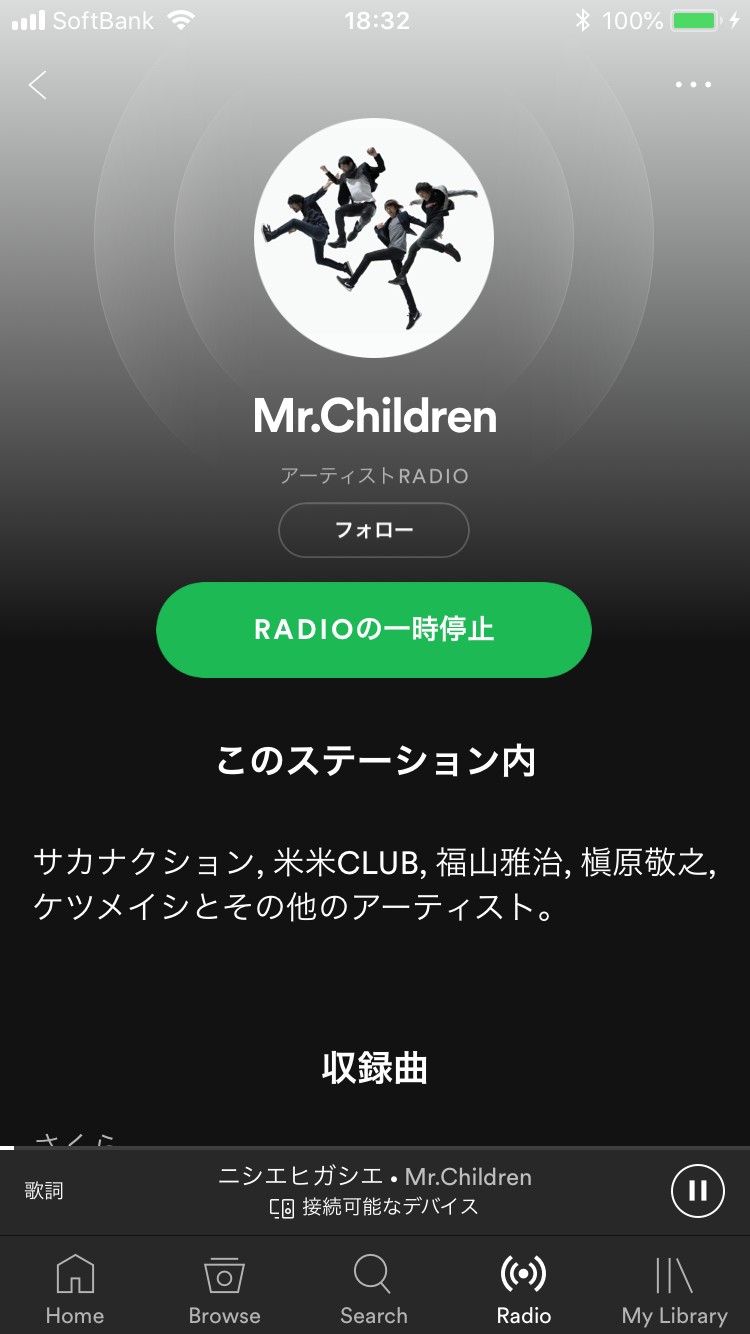Screen dimensions: 750x1334
Task: Pause the track in the mini player
Action: (x=697, y=1191)
